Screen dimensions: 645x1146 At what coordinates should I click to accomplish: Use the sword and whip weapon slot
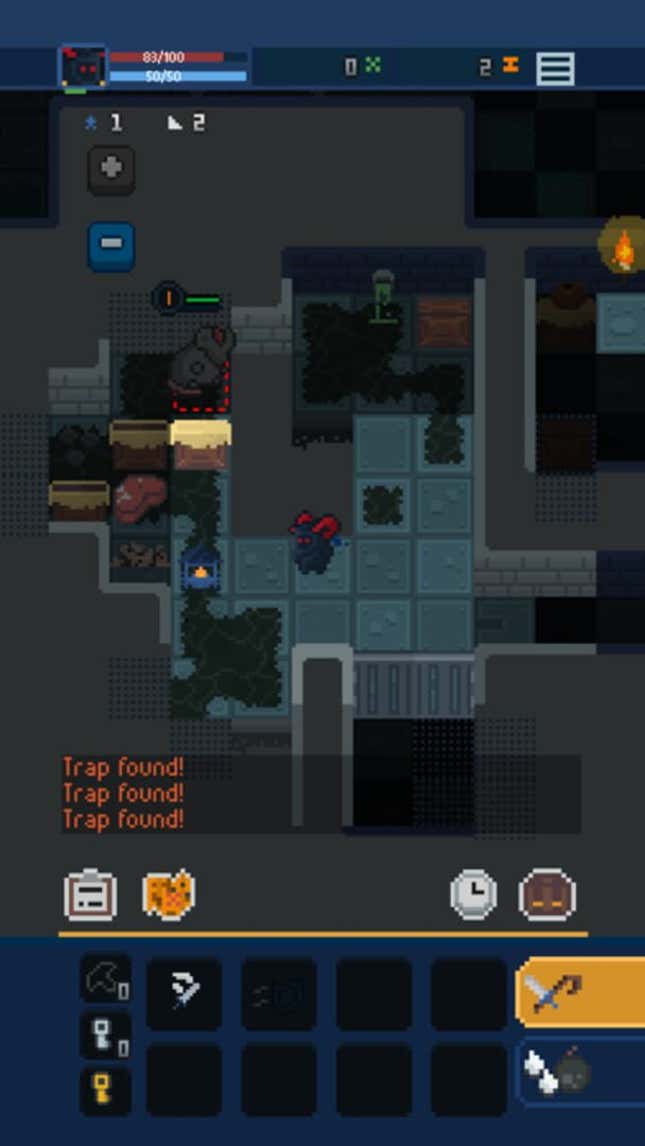coord(580,992)
